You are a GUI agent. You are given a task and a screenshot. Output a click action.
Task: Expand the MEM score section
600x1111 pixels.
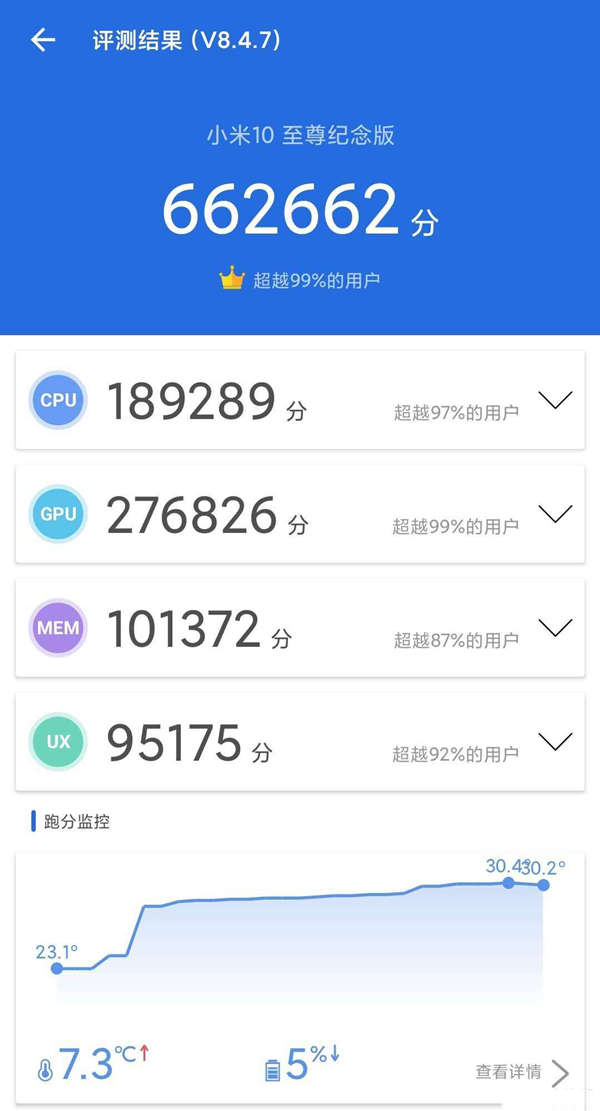point(555,628)
